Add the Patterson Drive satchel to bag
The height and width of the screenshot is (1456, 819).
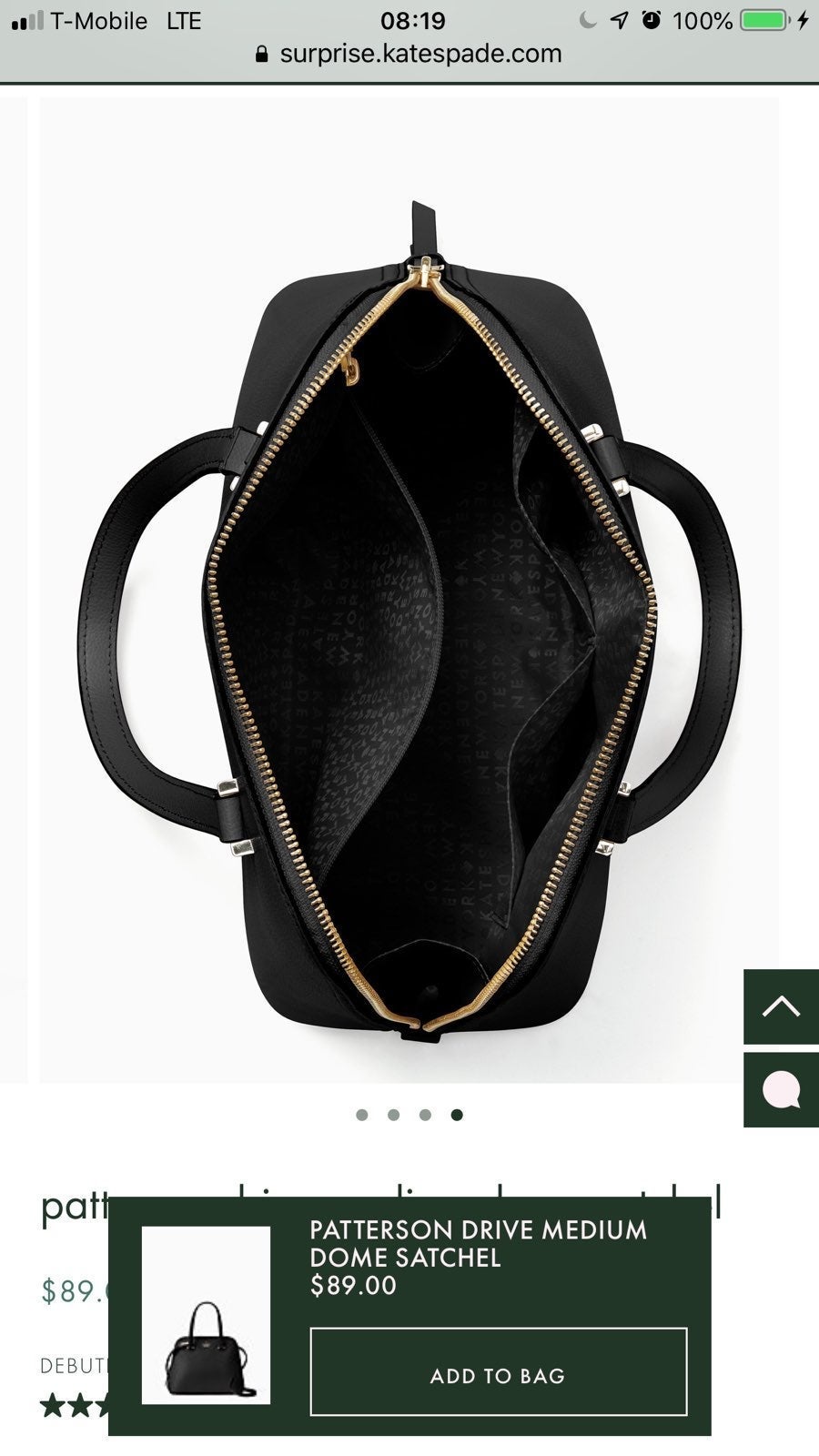coord(499,1372)
